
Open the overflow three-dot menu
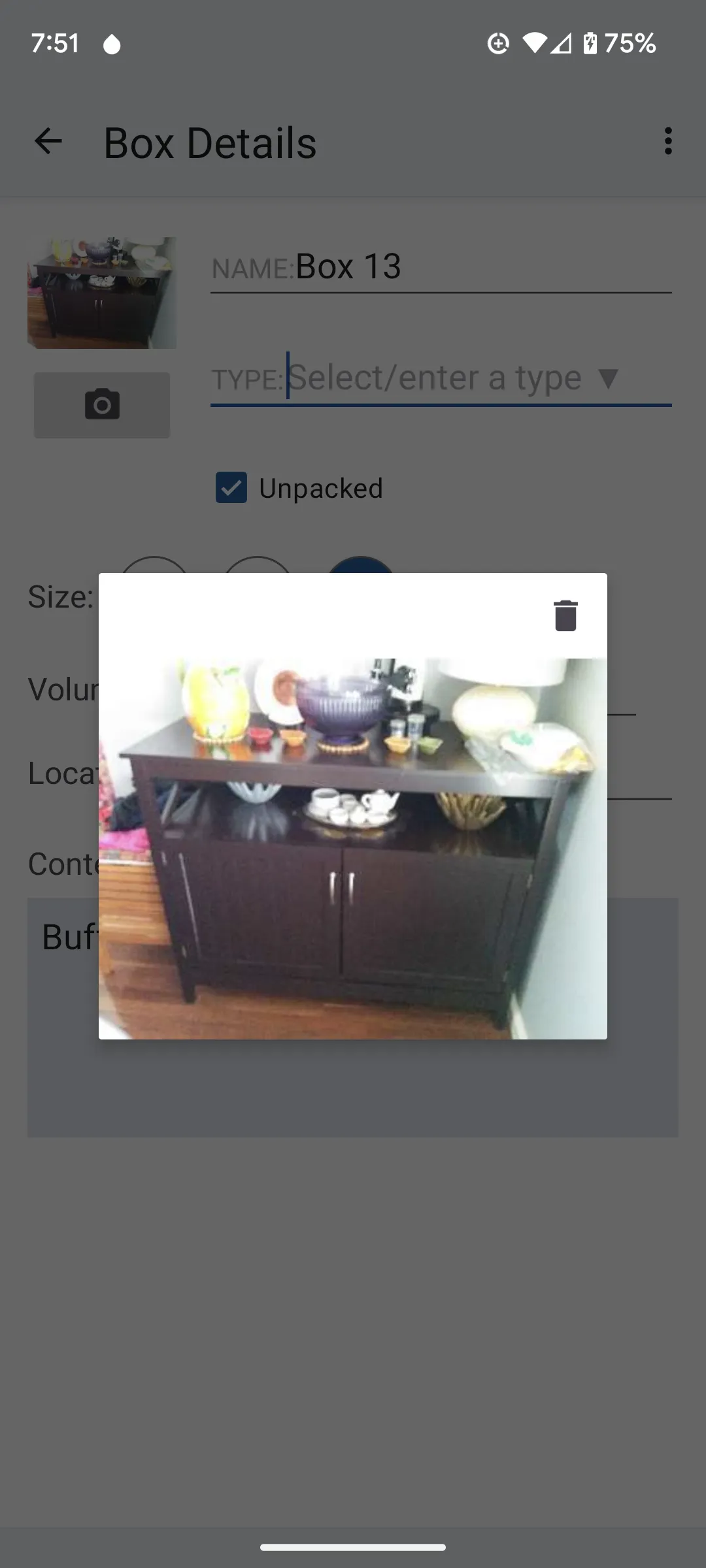click(x=667, y=141)
